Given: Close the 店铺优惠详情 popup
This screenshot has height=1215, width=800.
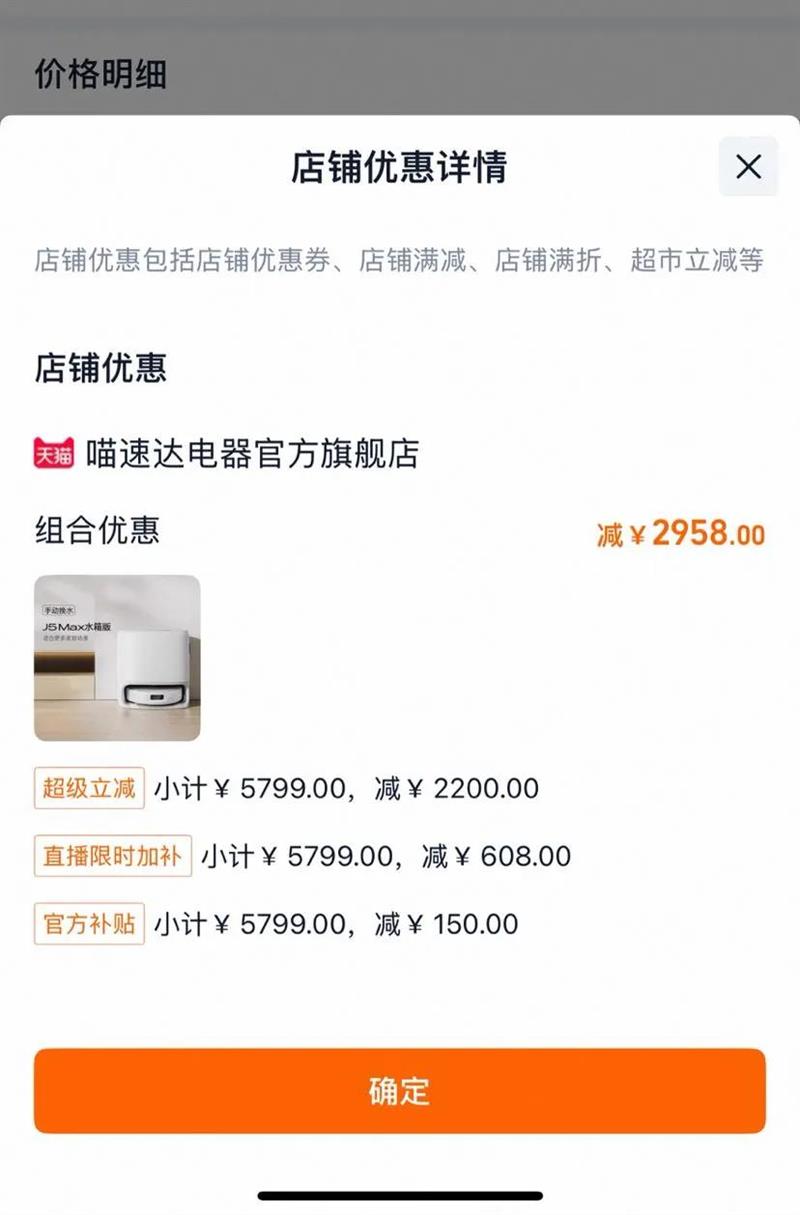Looking at the screenshot, I should [x=748, y=167].
